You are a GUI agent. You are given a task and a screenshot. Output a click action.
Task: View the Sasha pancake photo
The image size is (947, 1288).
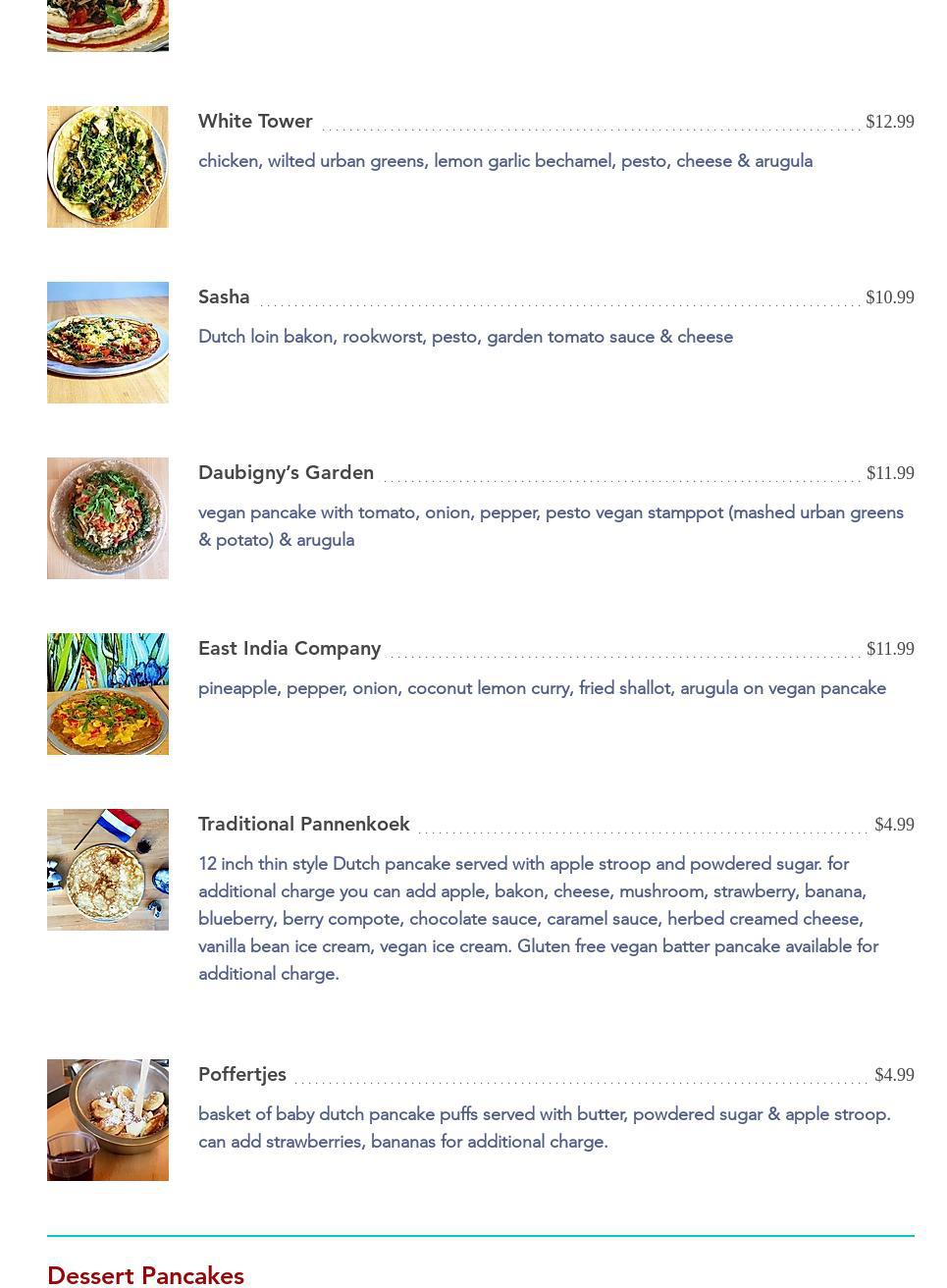click(x=108, y=343)
